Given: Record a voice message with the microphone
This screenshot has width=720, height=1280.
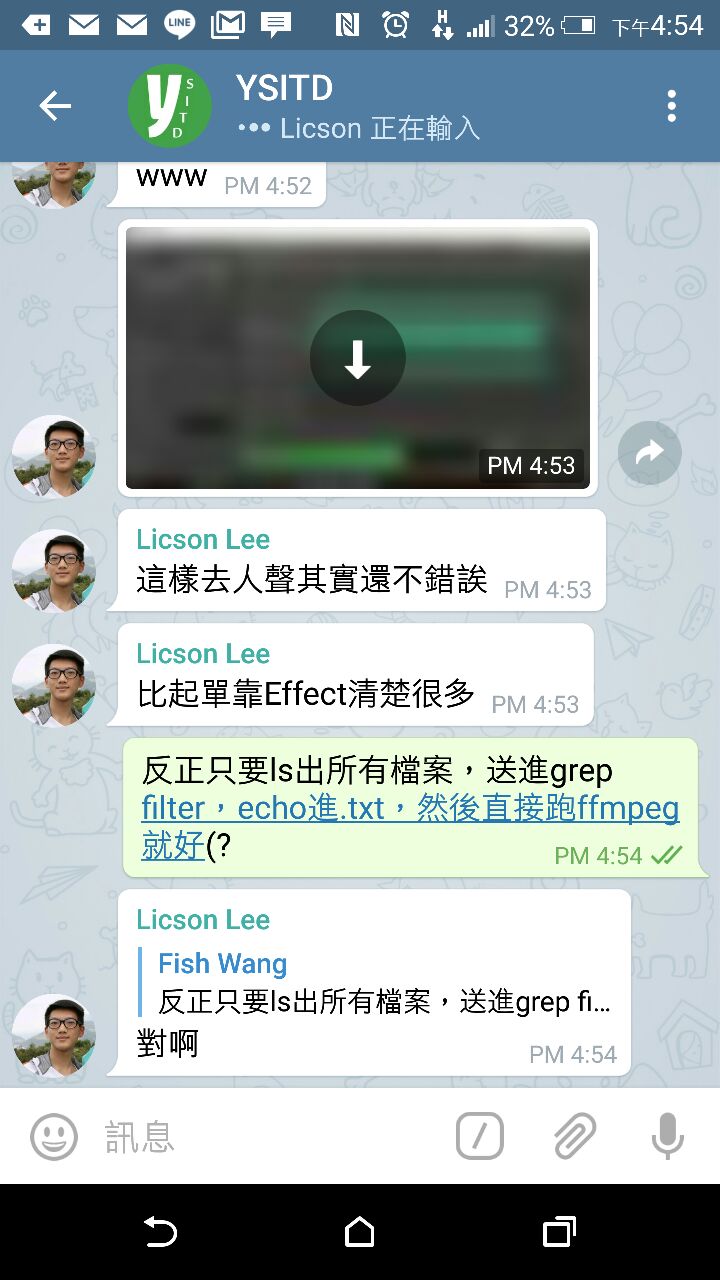Looking at the screenshot, I should (667, 1136).
